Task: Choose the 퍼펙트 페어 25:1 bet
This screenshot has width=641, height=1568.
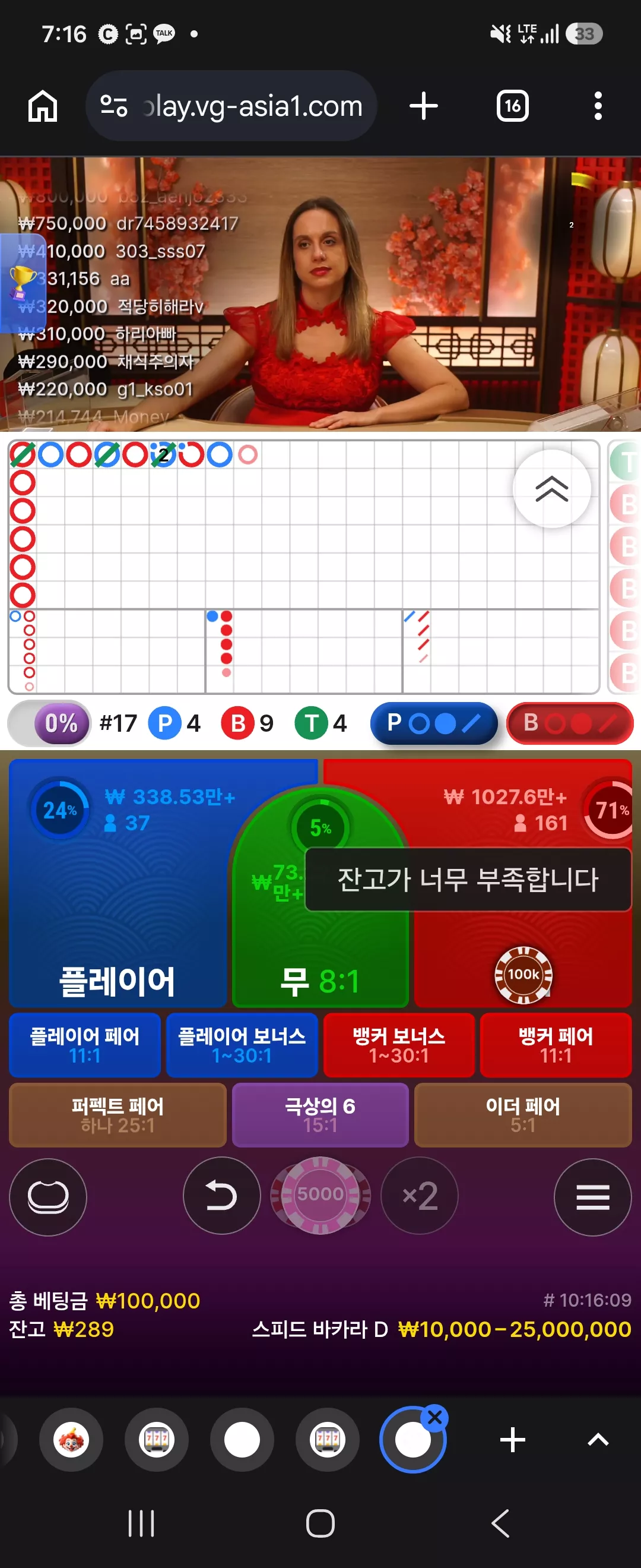Action: click(118, 1115)
